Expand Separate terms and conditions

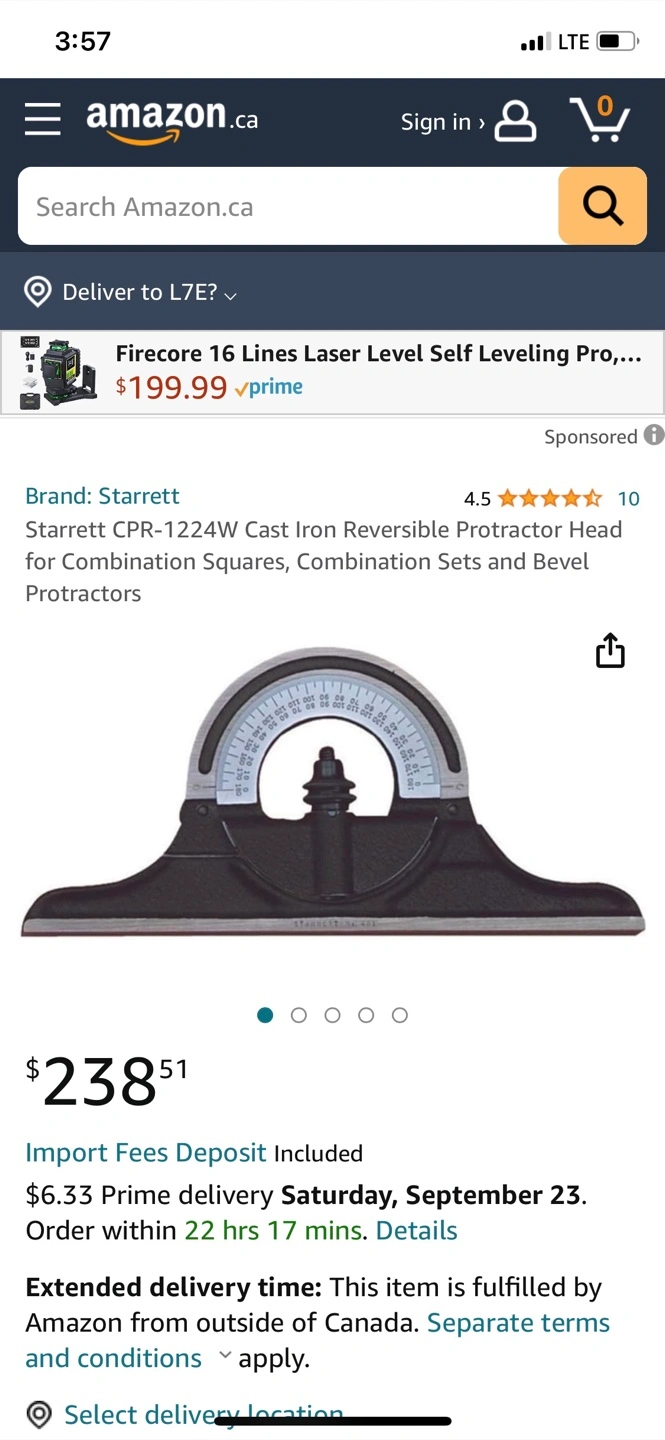coord(318,1341)
